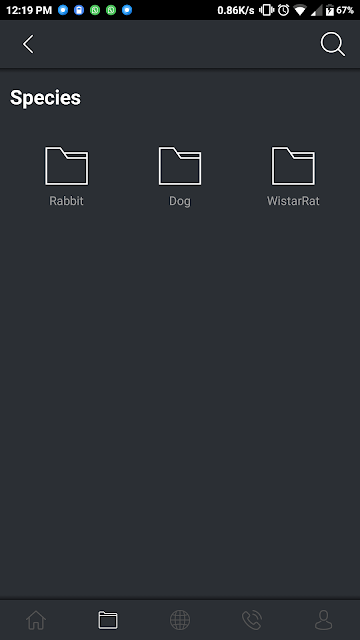Select the folder tab in bottom navigation

coord(108,620)
